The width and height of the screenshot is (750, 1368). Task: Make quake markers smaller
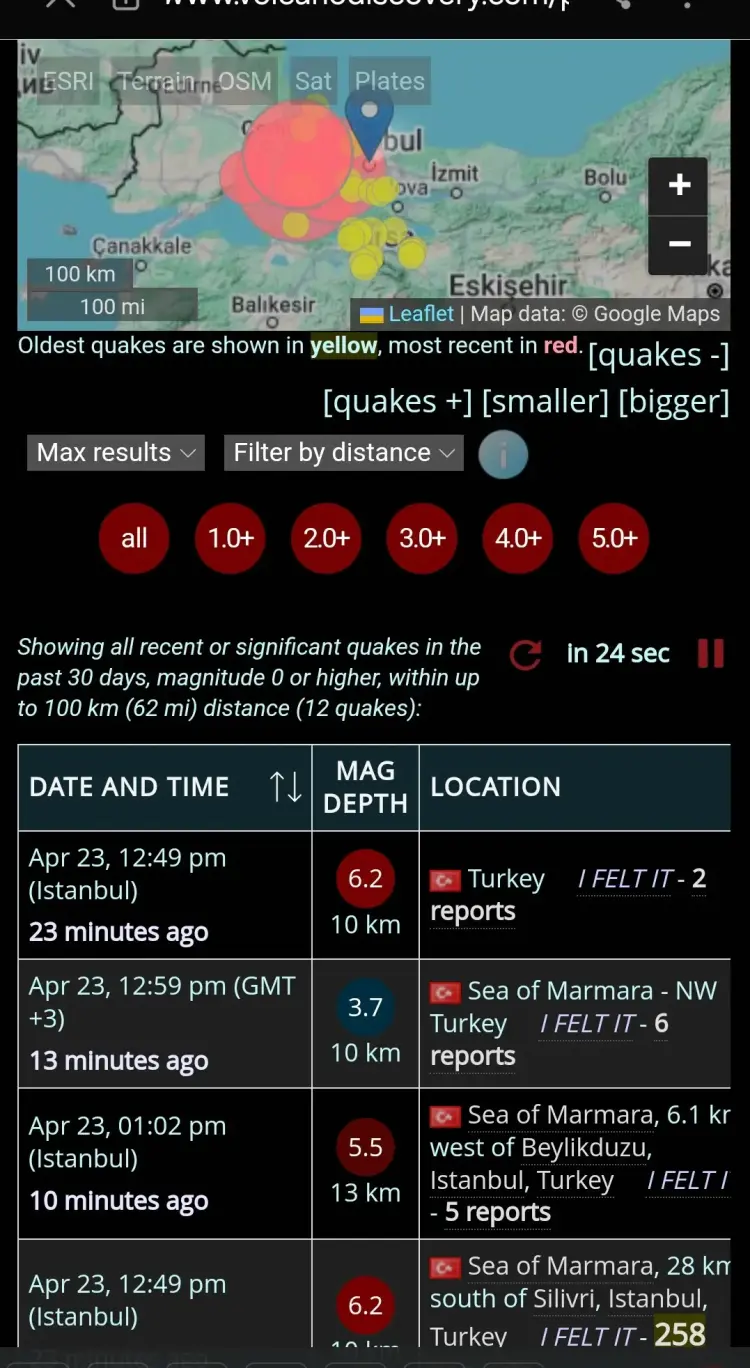tap(545, 402)
